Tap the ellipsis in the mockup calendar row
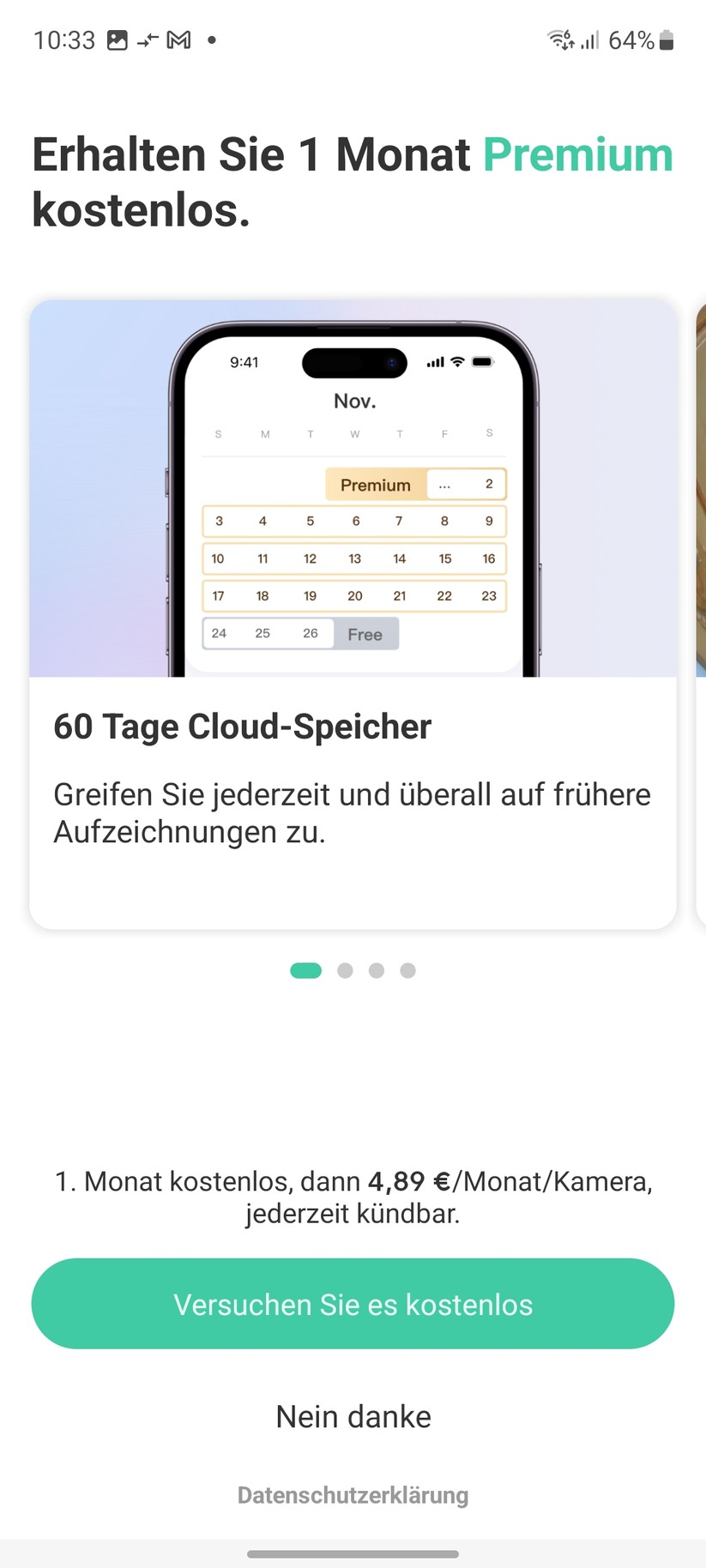The height and width of the screenshot is (1568, 706). coord(444,484)
